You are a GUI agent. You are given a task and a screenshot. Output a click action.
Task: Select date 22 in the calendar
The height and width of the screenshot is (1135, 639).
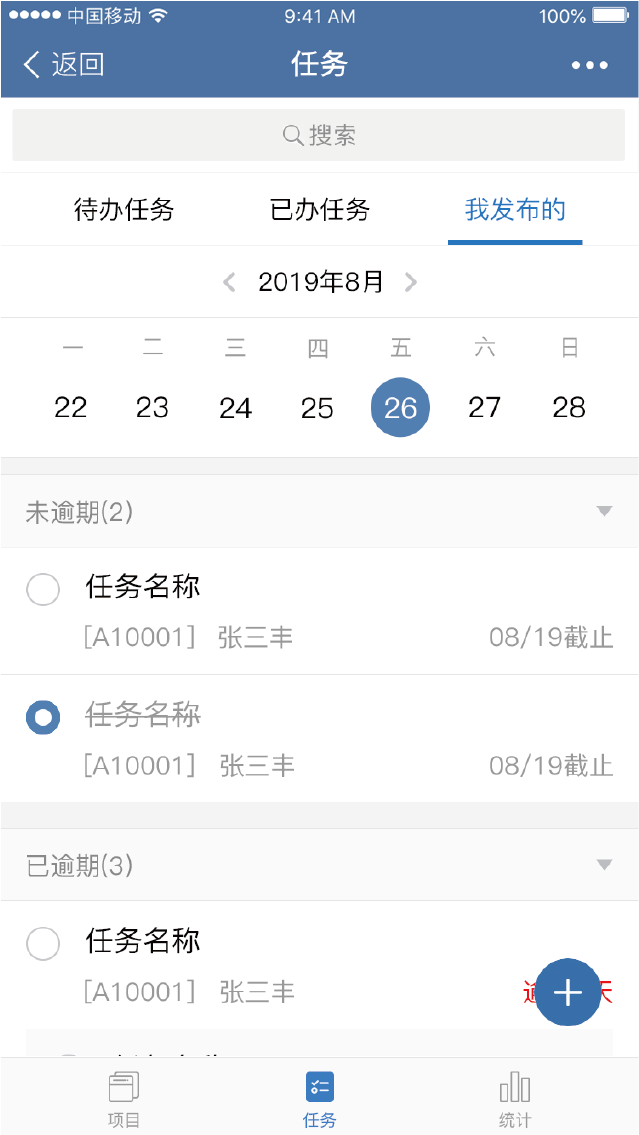point(70,407)
